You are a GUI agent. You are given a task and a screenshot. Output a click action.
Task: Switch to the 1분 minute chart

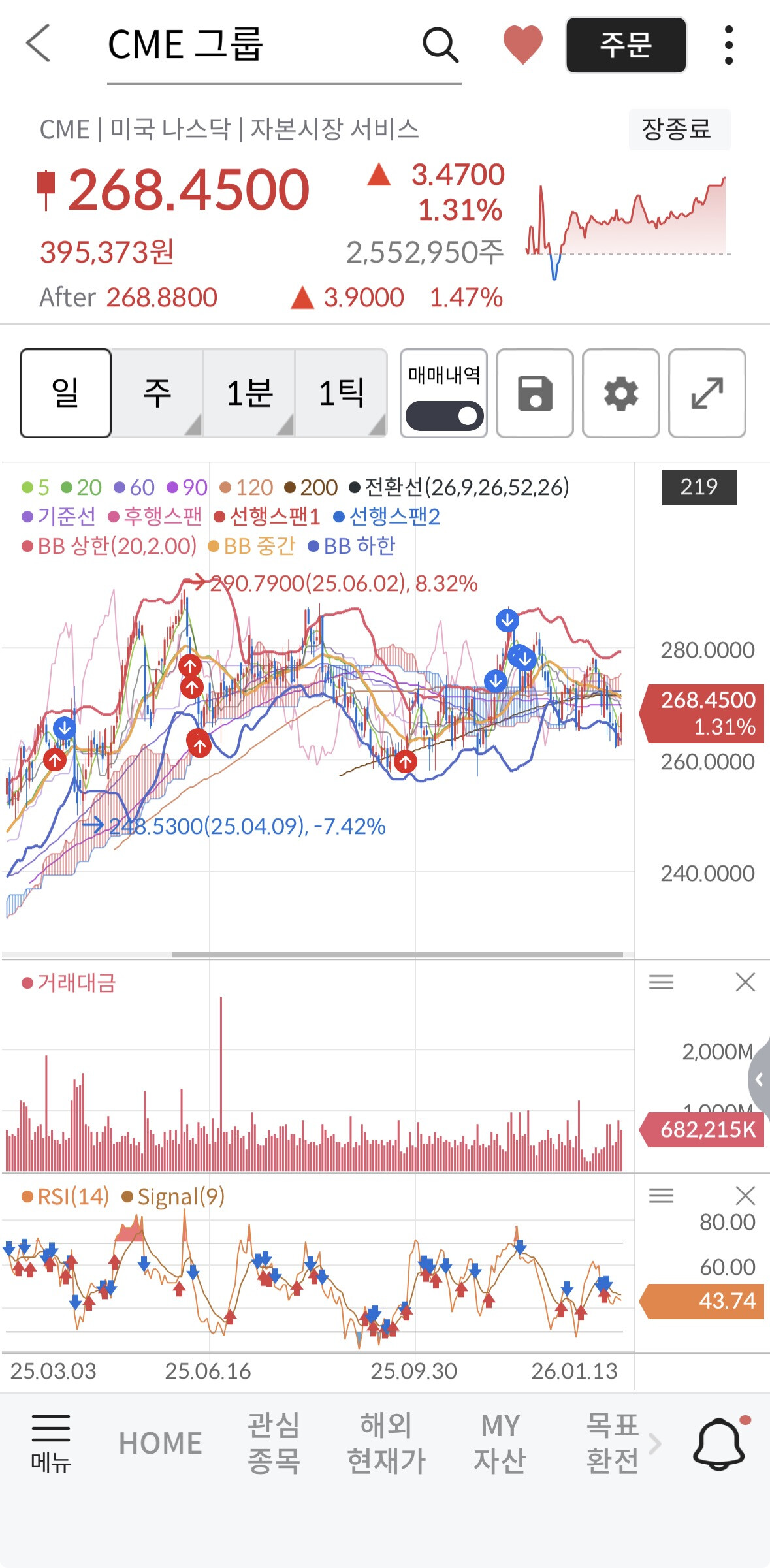249,393
